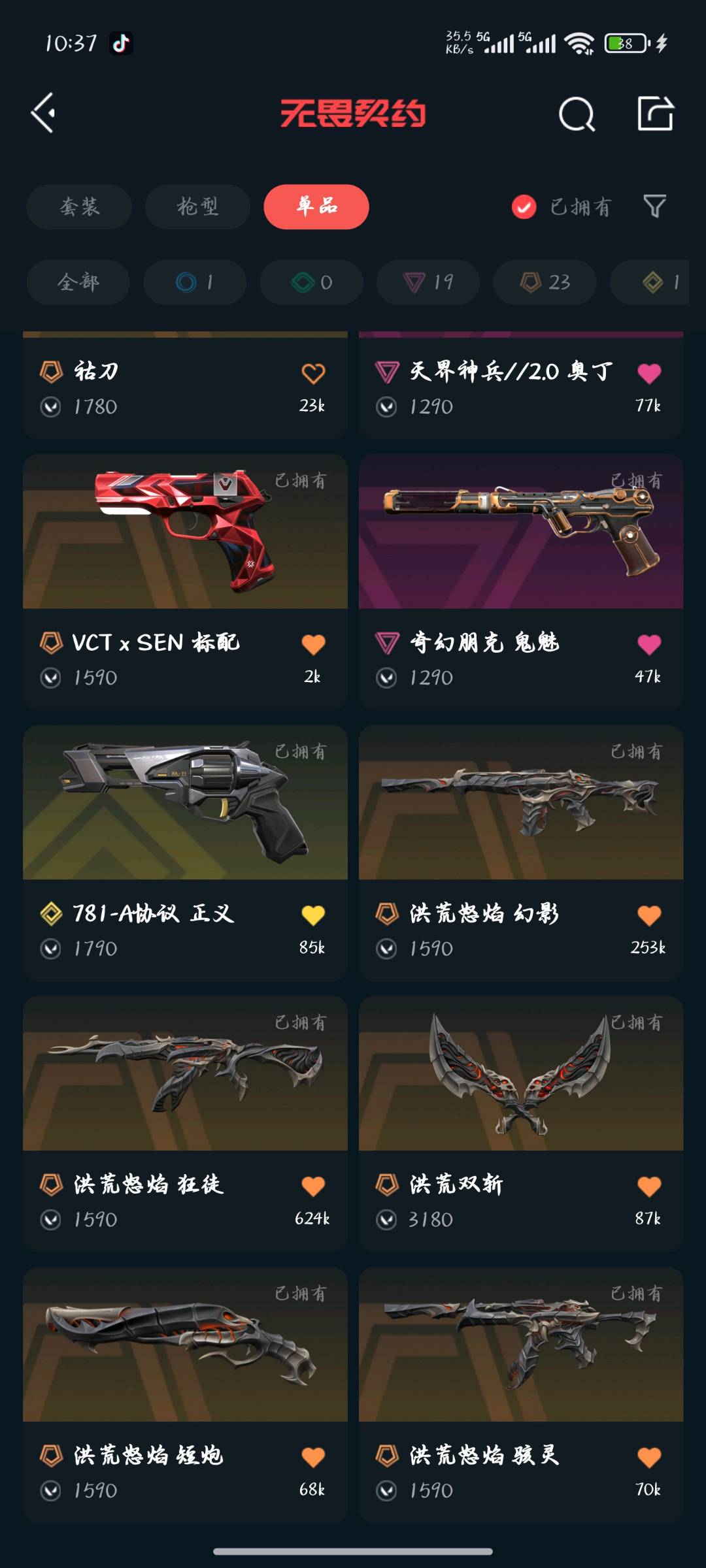706x1568 pixels.
Task: Uncheck the 已拥有 filter checkbox
Action: (524, 207)
